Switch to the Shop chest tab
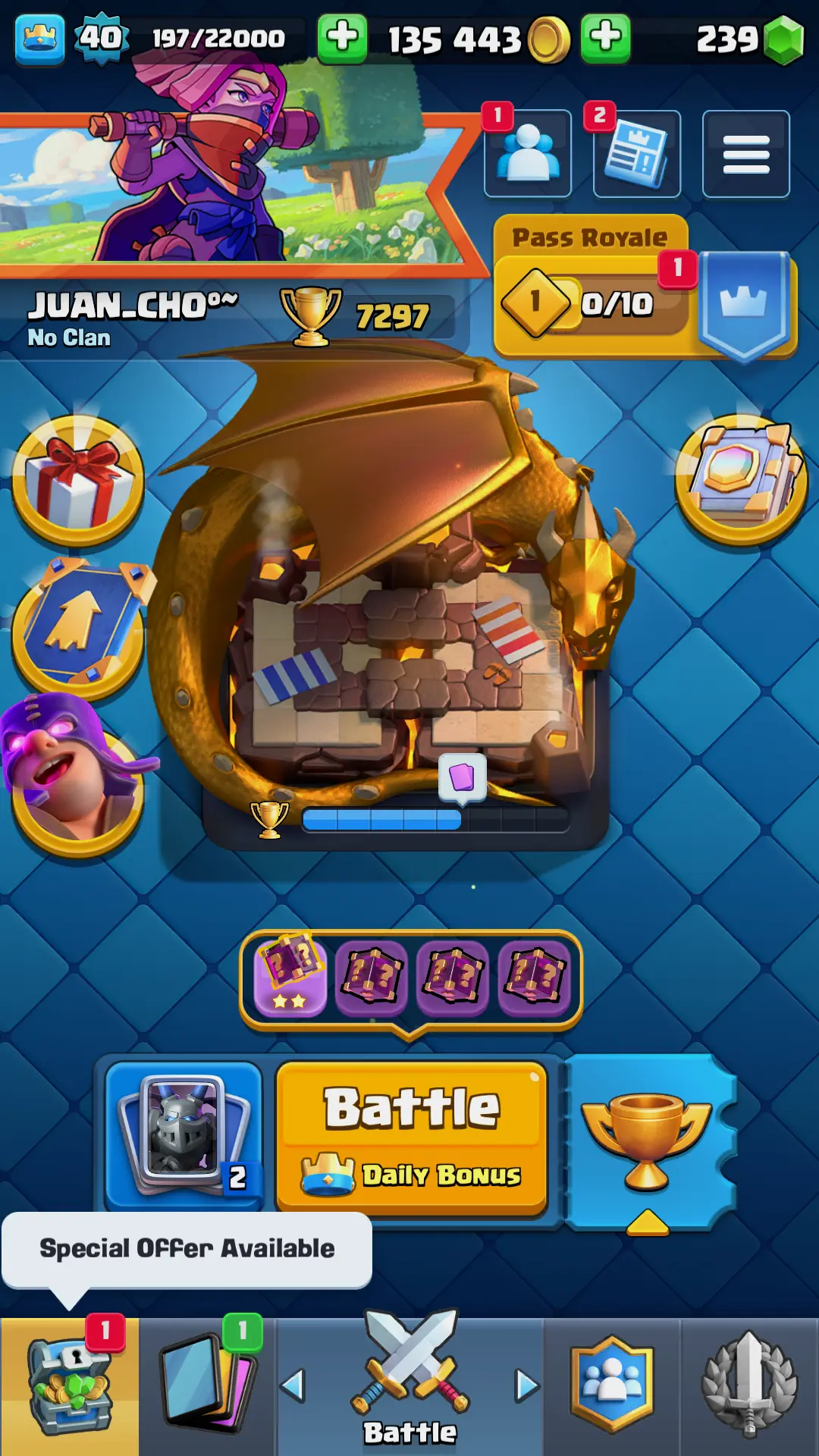 tap(70, 1386)
